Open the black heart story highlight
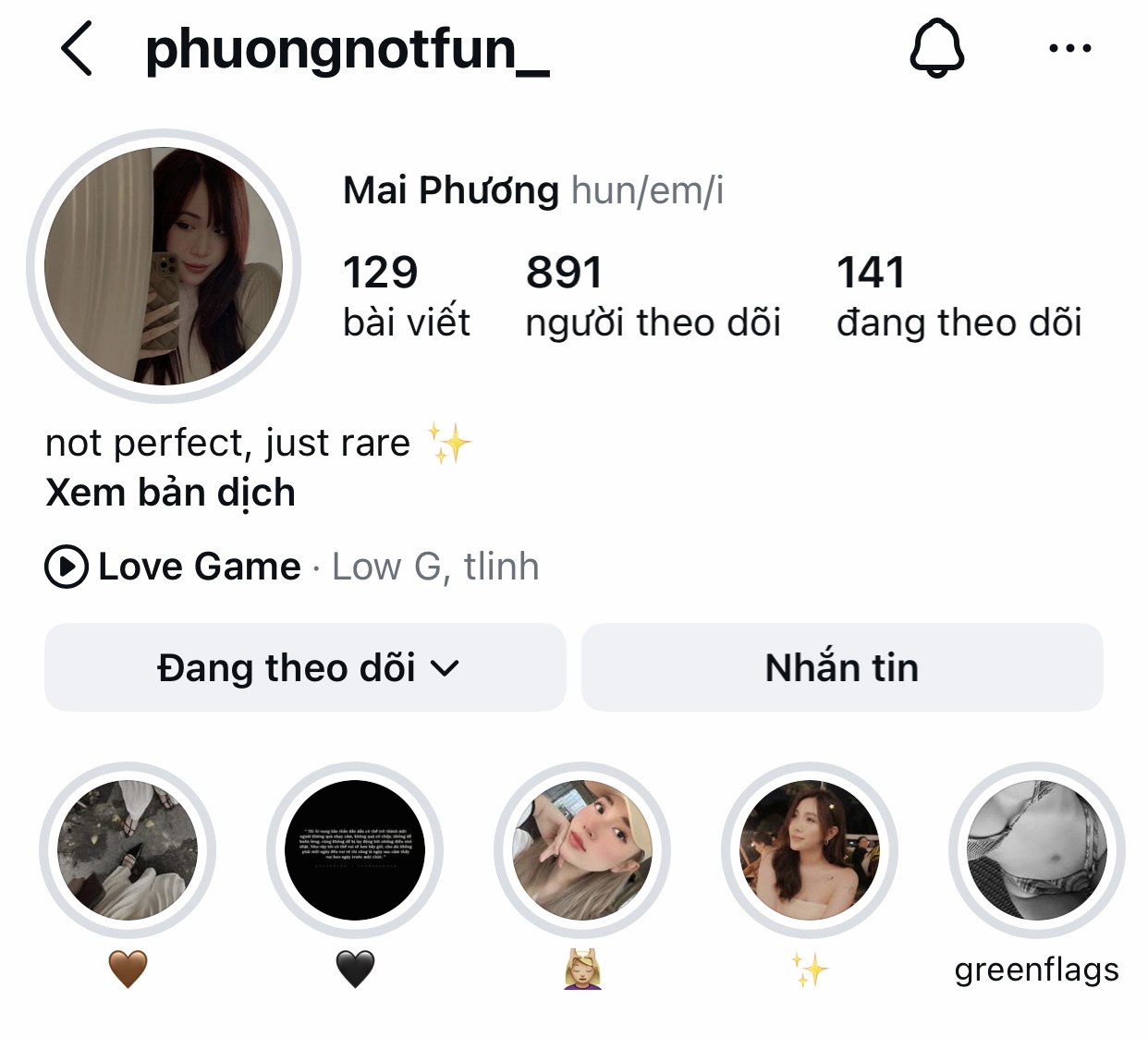This screenshot has height=1037, width=1148. [x=355, y=850]
